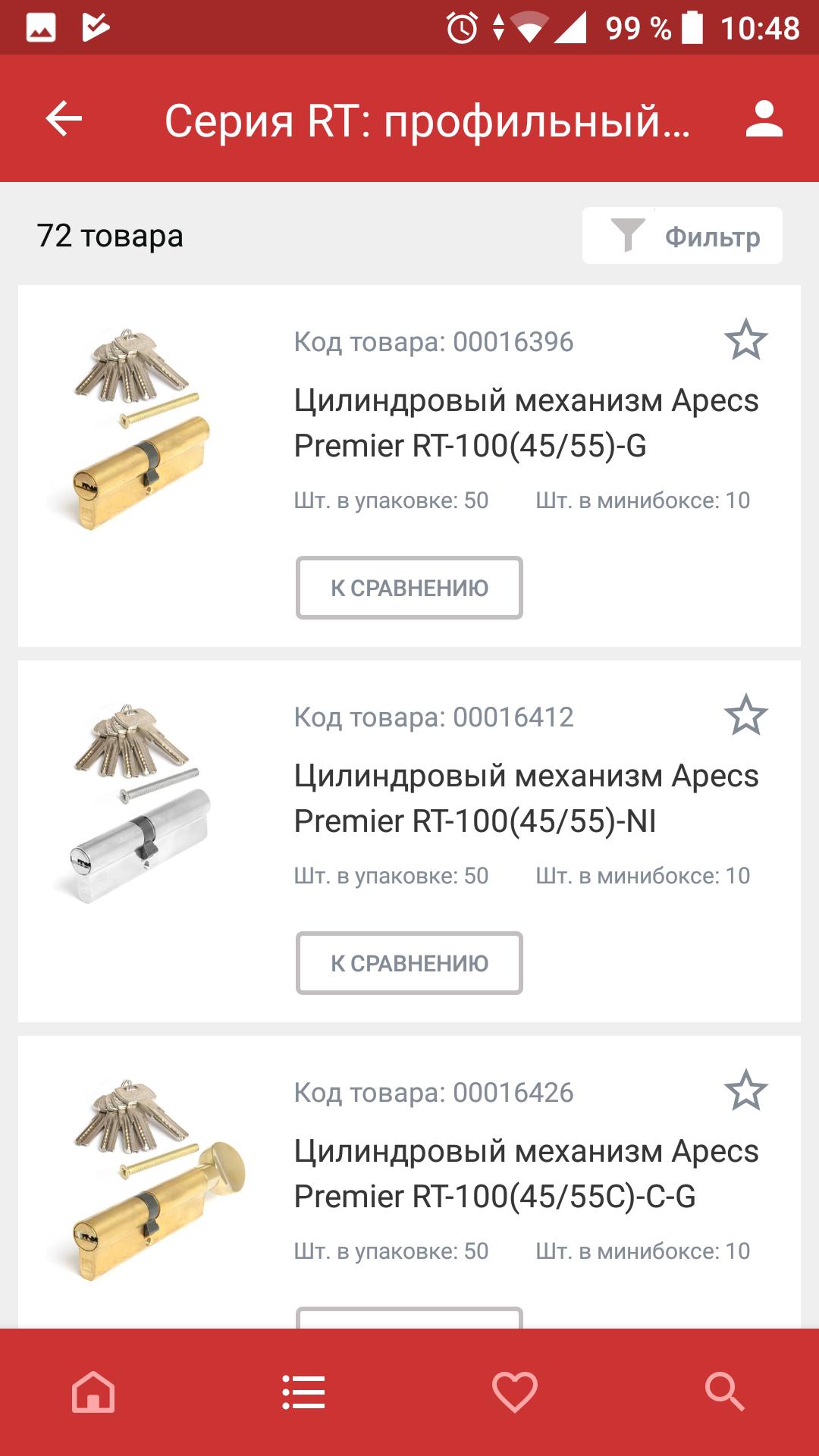Open the user profile icon
This screenshot has height=1456, width=819.
(x=764, y=119)
